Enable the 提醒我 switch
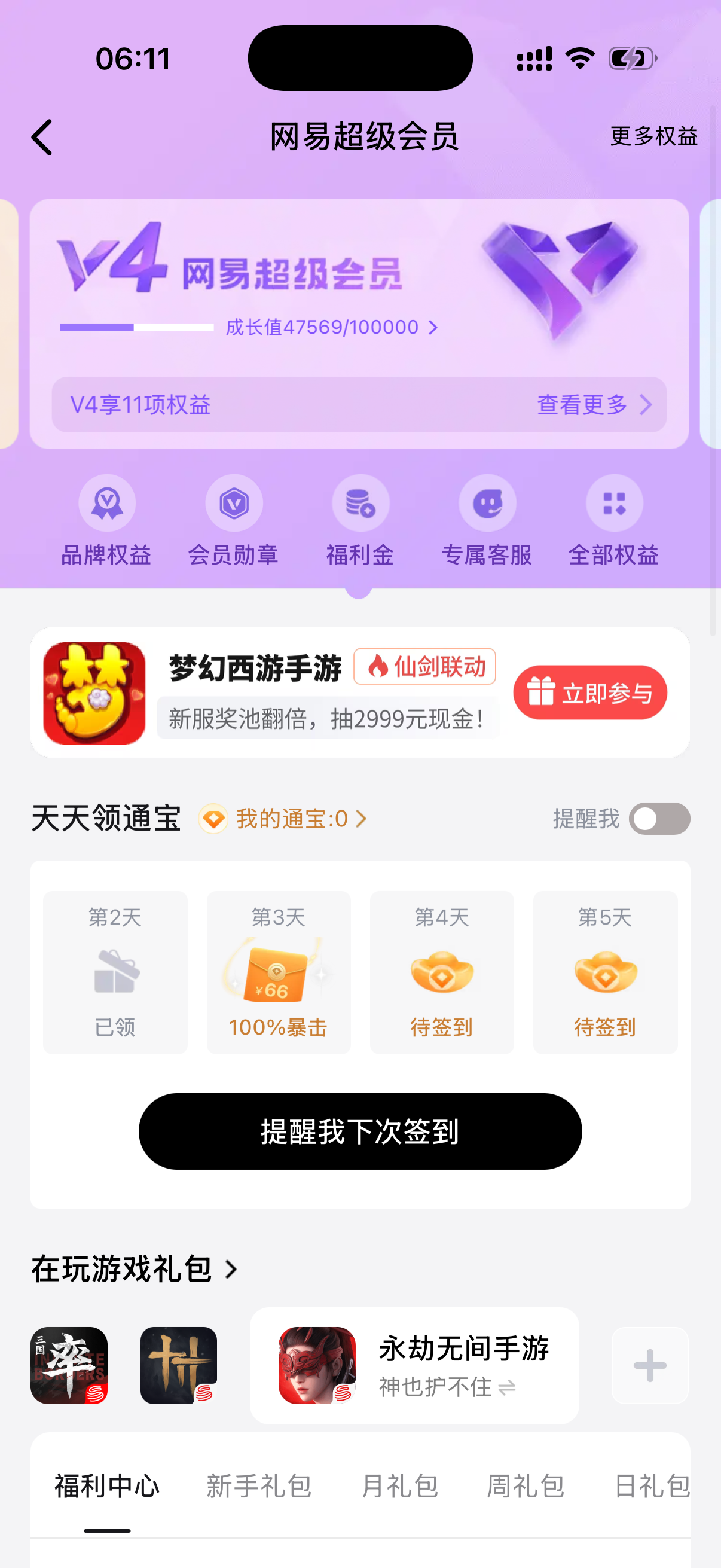This screenshot has width=721, height=1568. coord(659,819)
